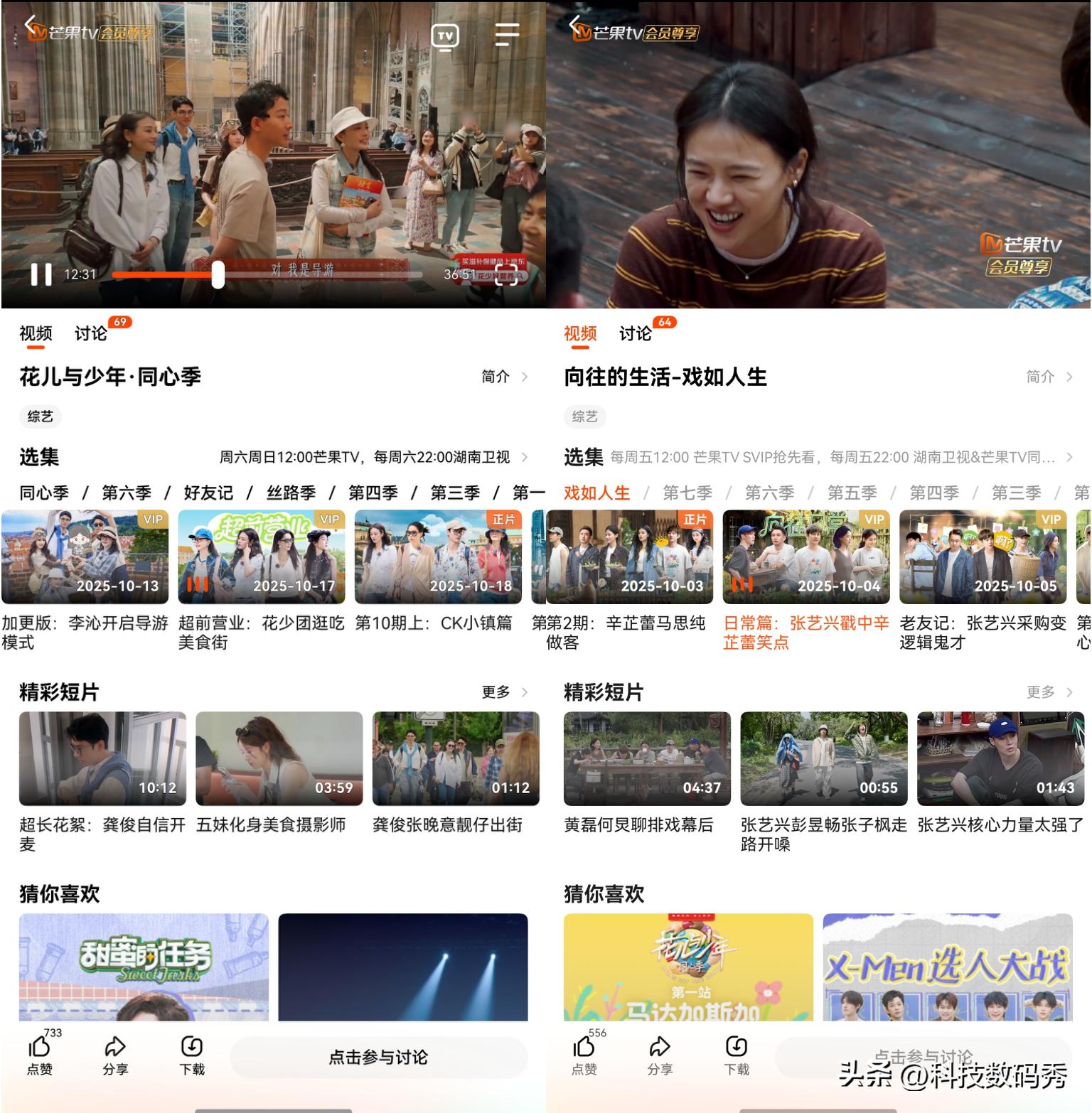Open the 讨论 tab with 69 comments
The height and width of the screenshot is (1113, 1092).
91,333
